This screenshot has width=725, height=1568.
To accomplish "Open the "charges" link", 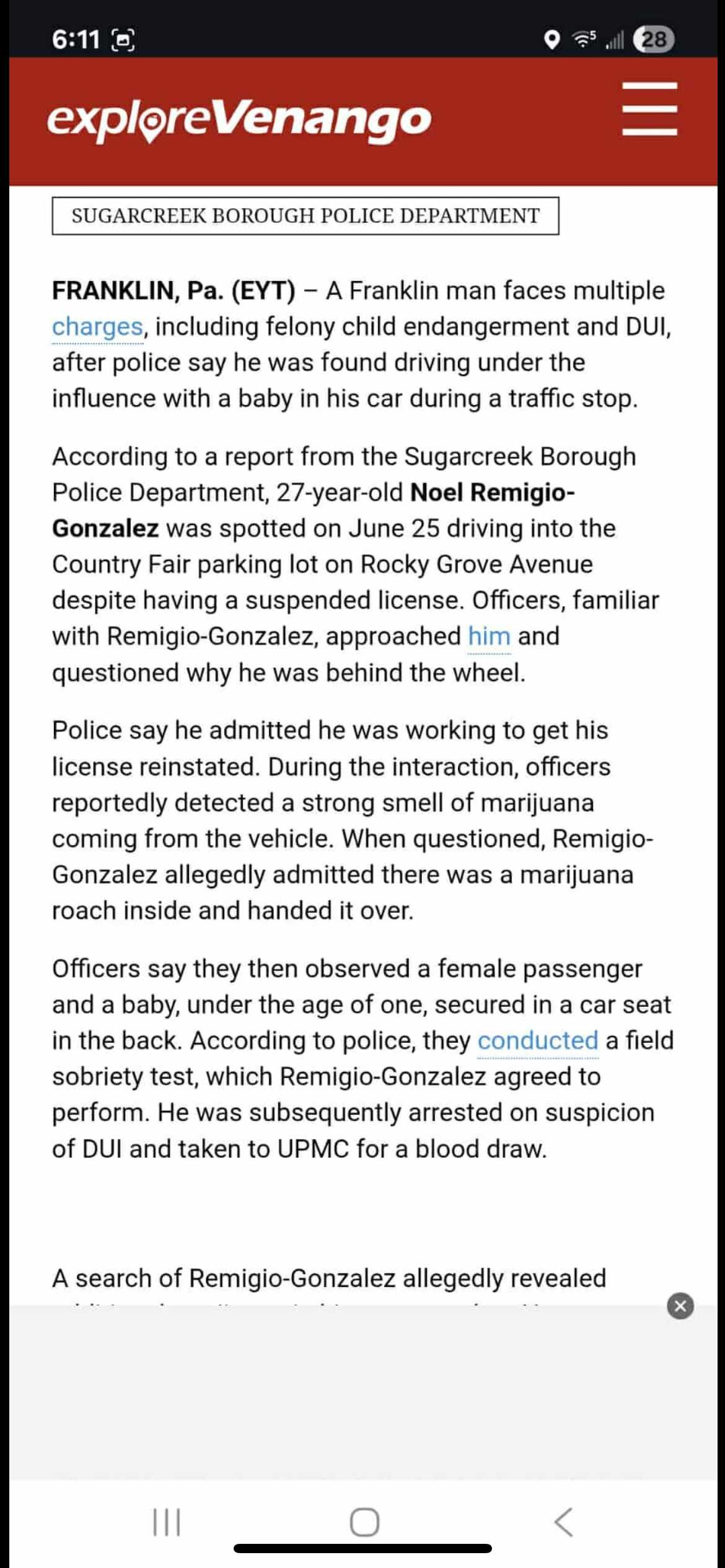I will pos(97,326).
